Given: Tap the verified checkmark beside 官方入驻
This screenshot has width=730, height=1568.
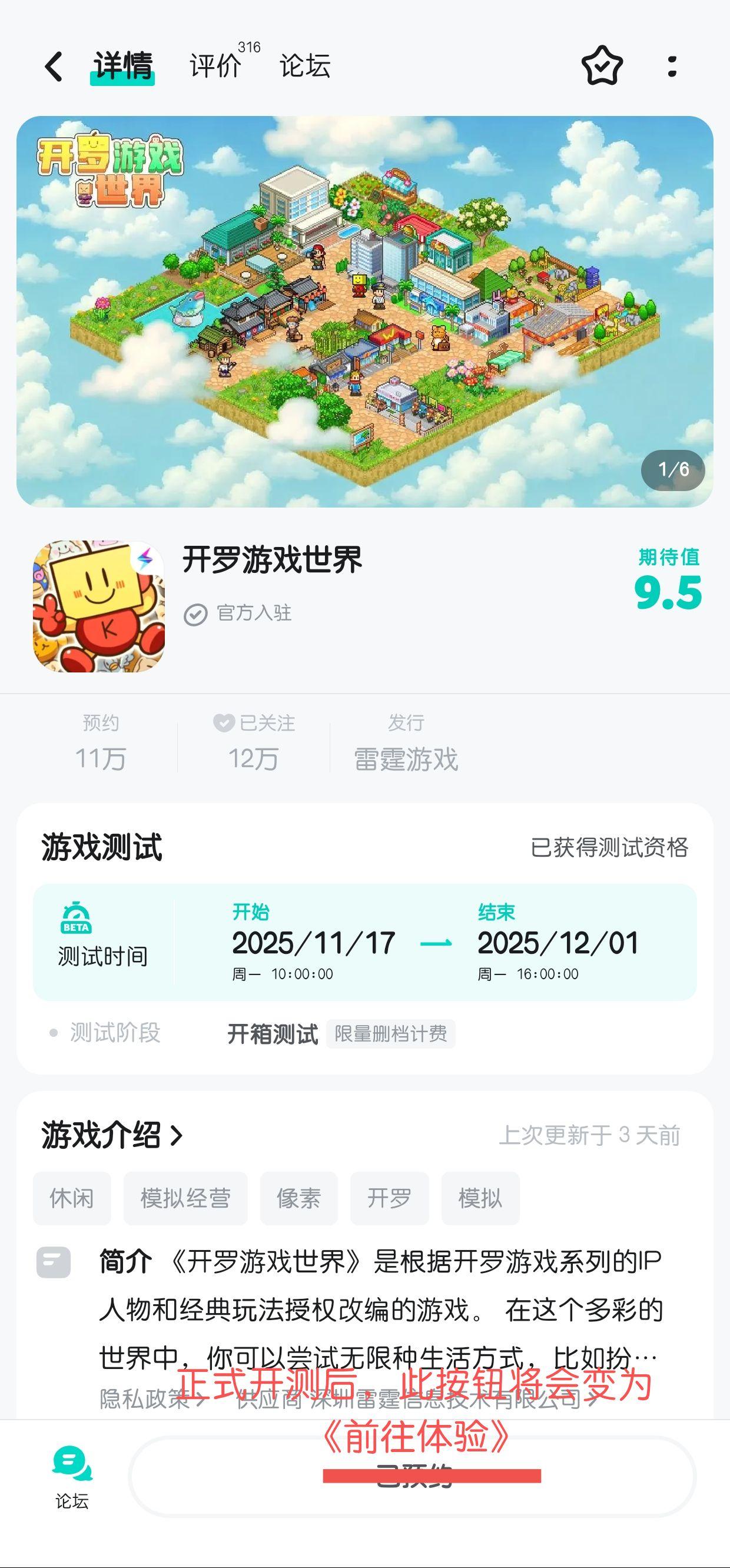Looking at the screenshot, I should tap(196, 614).
